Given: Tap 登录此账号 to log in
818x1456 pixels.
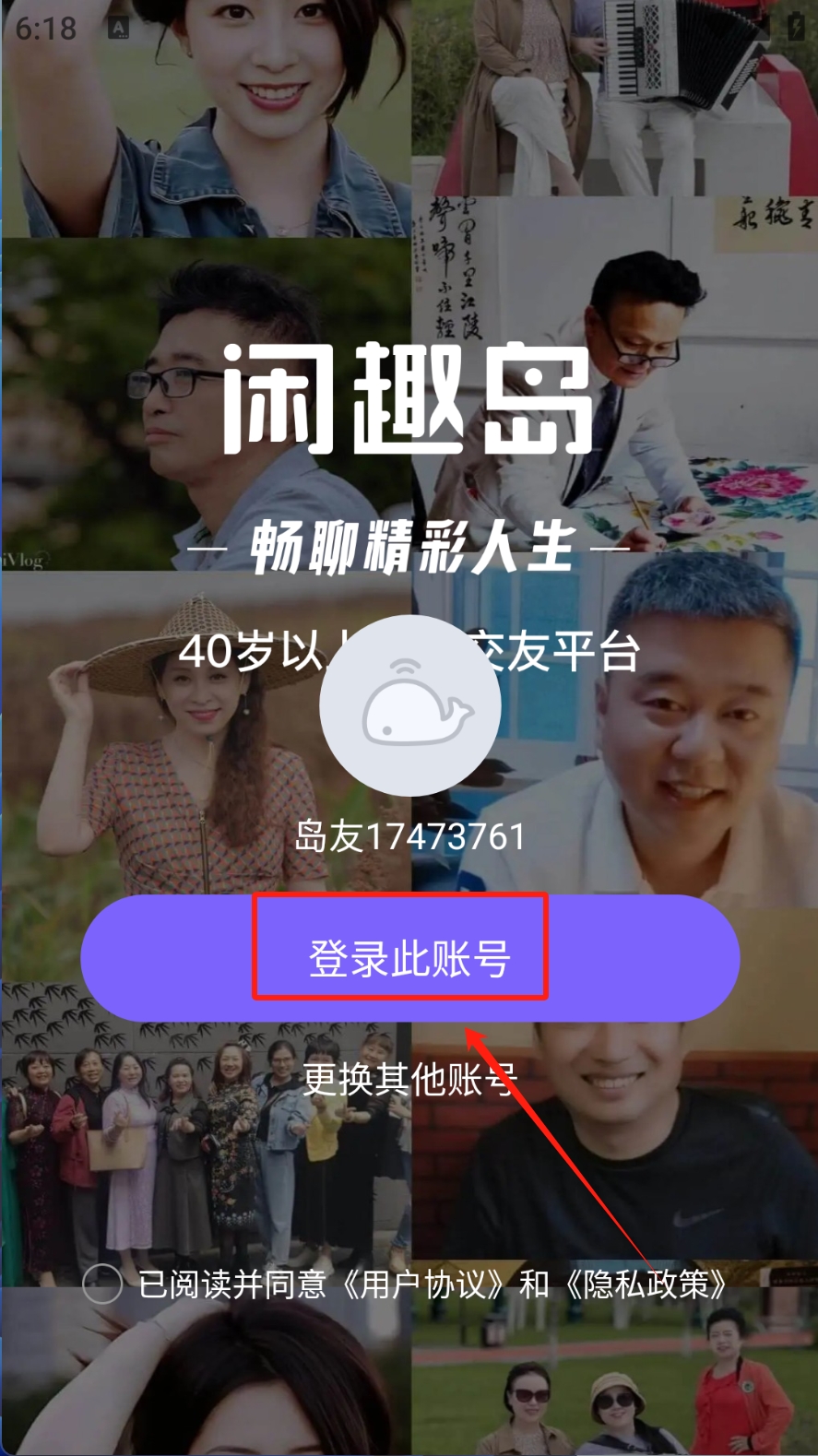Looking at the screenshot, I should coord(409,958).
